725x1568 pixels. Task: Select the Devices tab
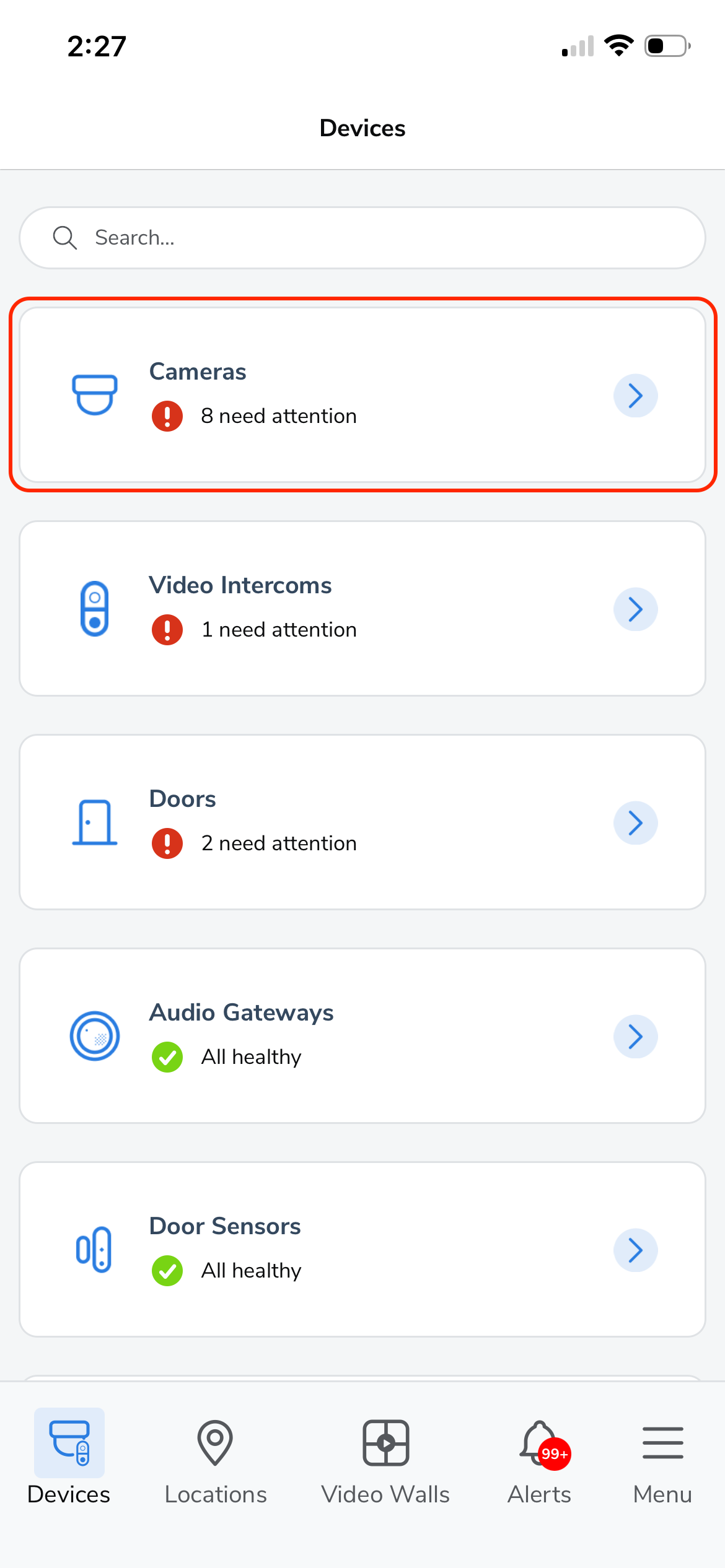(x=69, y=1458)
